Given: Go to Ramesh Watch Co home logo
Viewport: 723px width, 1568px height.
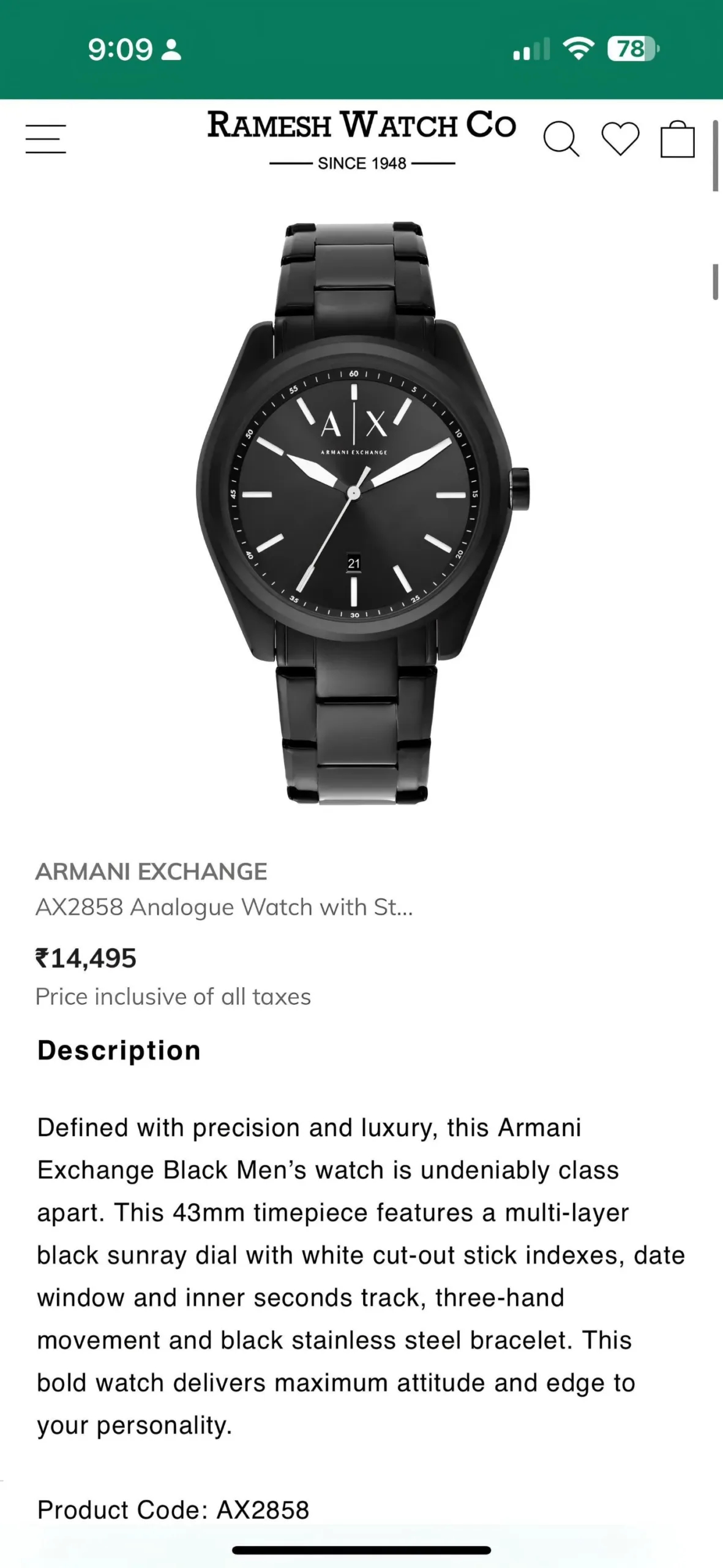Looking at the screenshot, I should click(362, 138).
